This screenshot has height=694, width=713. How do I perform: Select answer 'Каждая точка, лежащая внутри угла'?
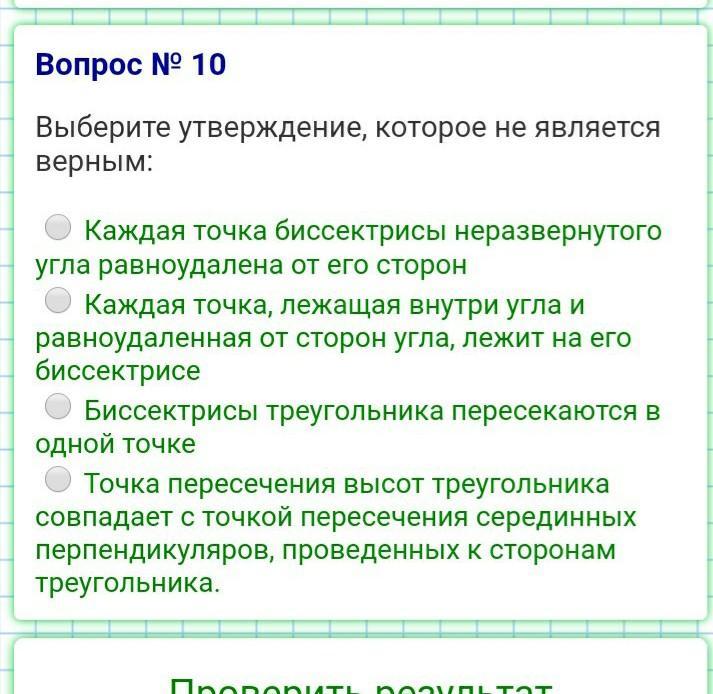click(x=59, y=300)
